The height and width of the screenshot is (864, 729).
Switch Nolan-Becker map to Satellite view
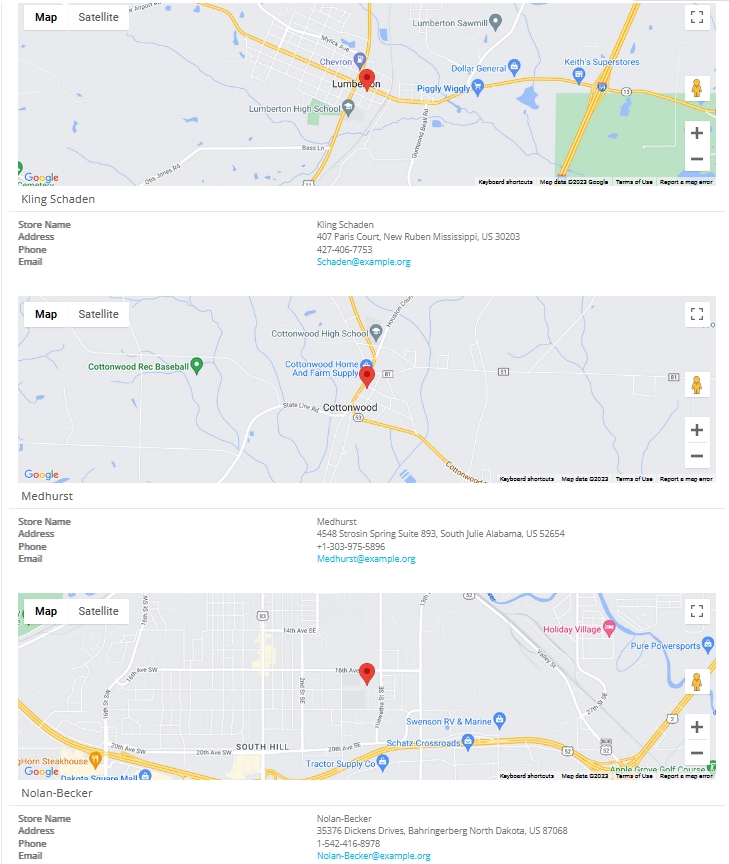click(98, 611)
